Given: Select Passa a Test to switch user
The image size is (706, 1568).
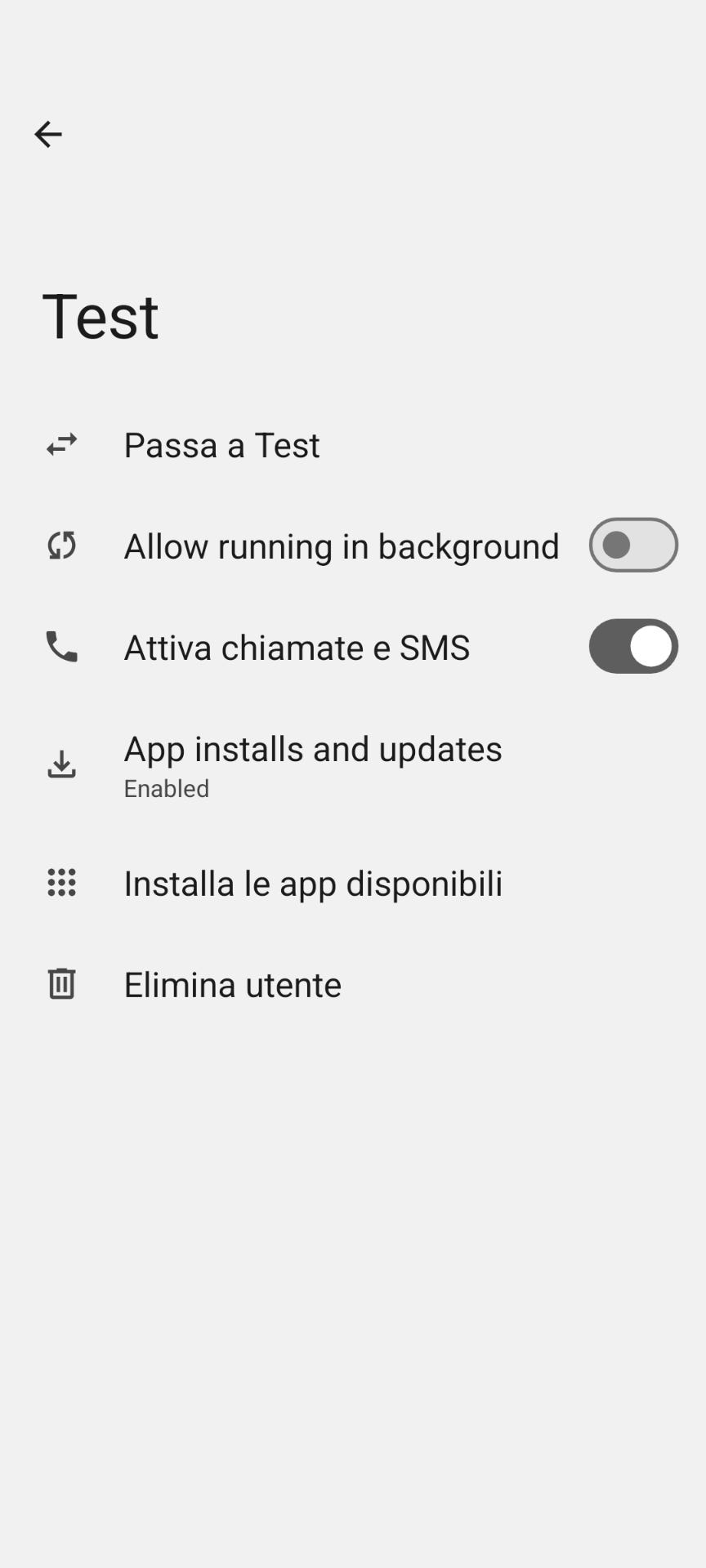Looking at the screenshot, I should [x=221, y=446].
